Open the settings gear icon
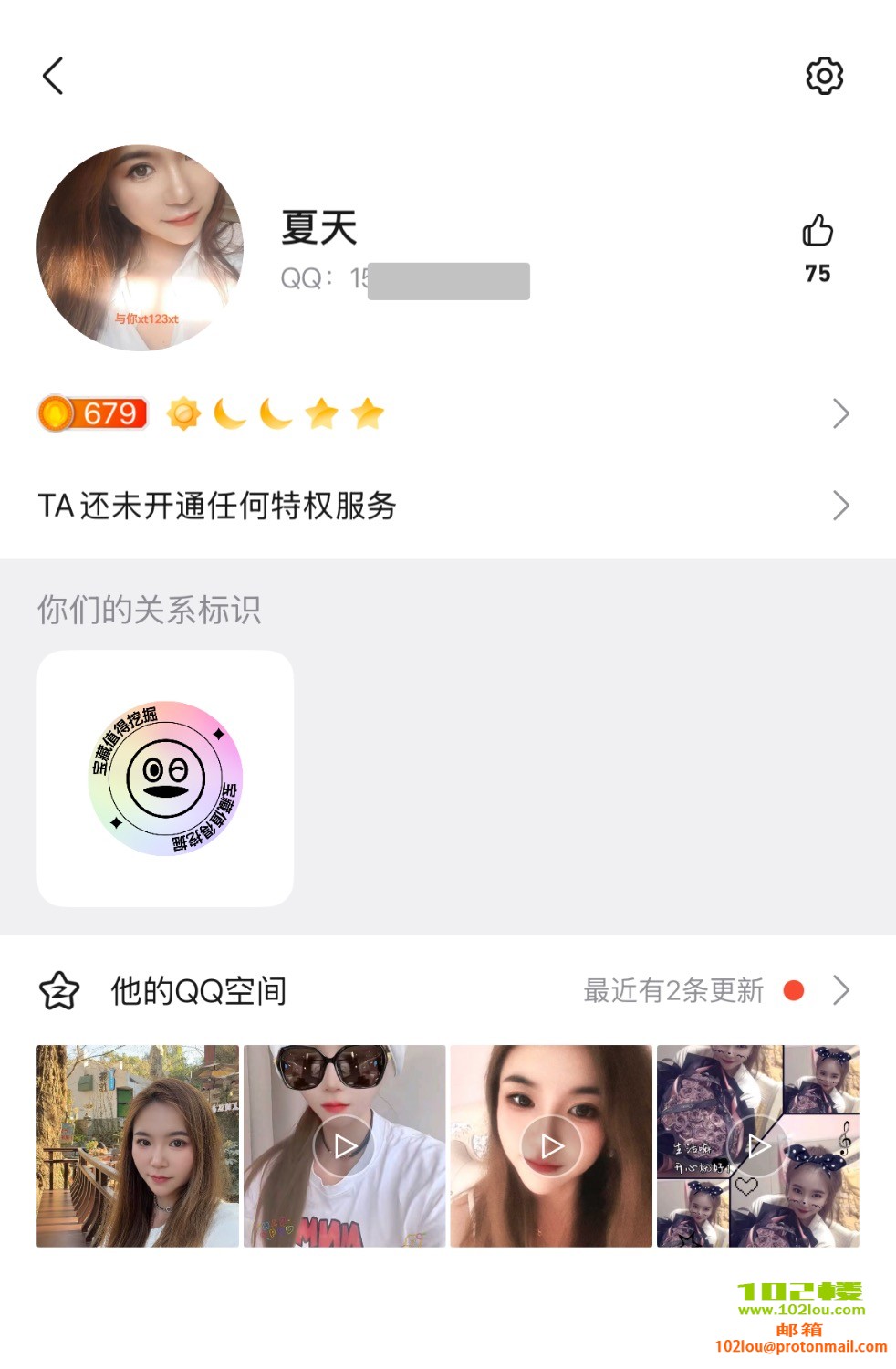Image resolution: width=896 pixels, height=1369 pixels. click(824, 76)
